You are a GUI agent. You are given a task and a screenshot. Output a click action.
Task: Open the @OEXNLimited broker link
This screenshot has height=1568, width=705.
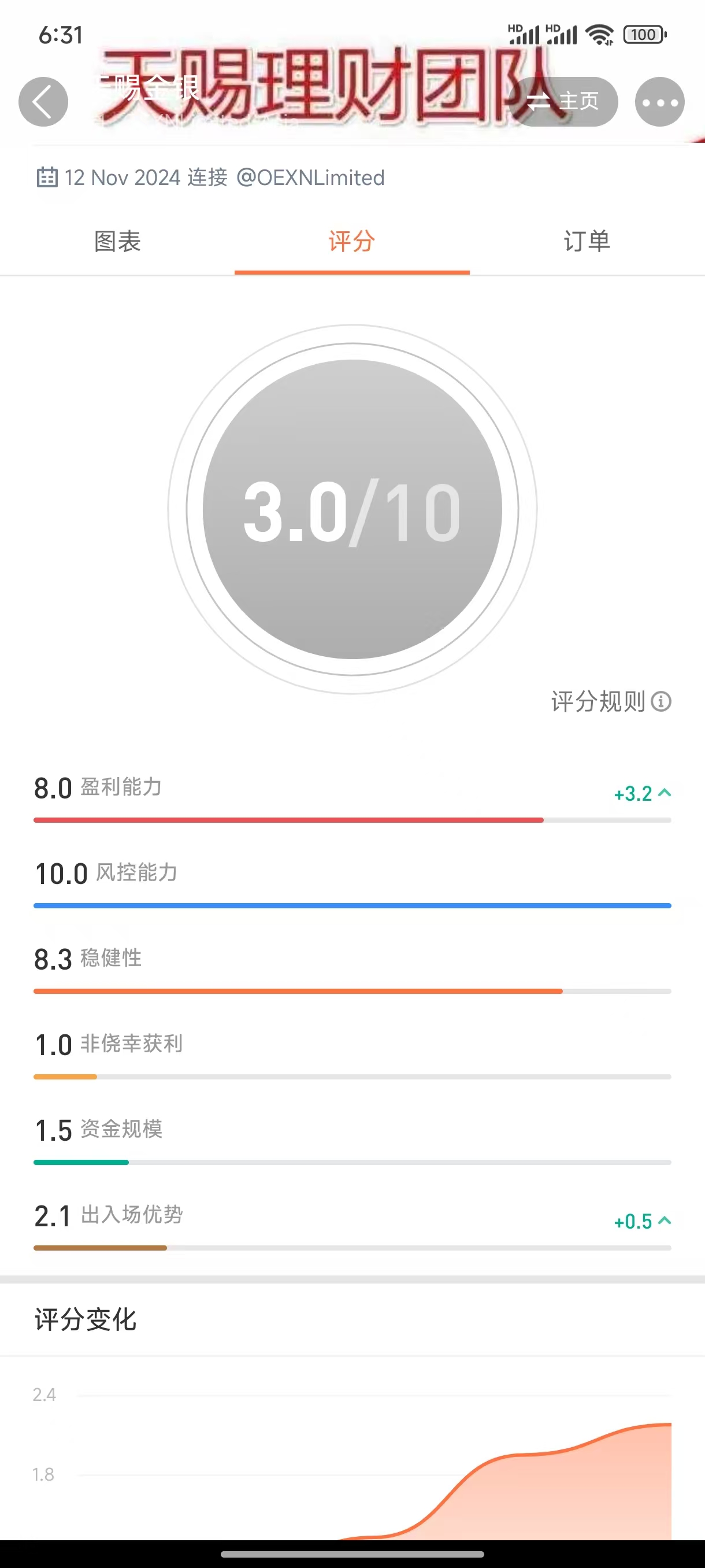(x=310, y=177)
